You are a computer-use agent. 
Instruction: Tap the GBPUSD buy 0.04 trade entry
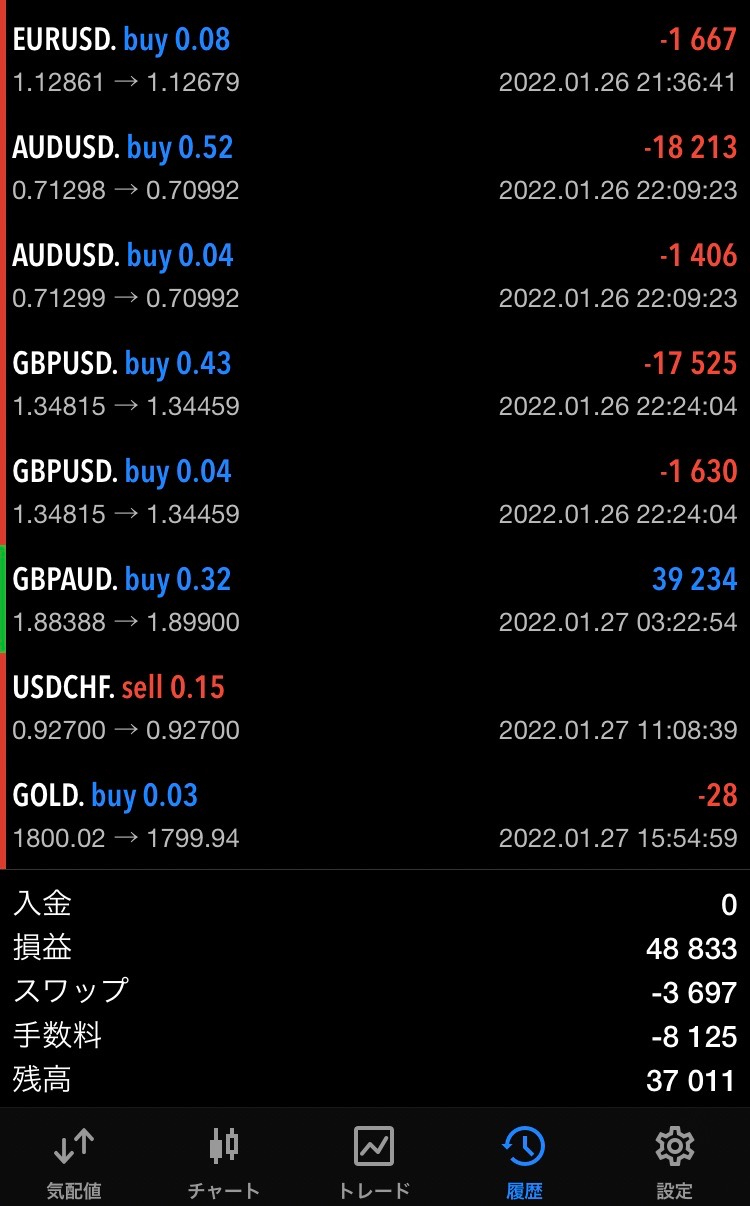pyautogui.click(x=375, y=492)
